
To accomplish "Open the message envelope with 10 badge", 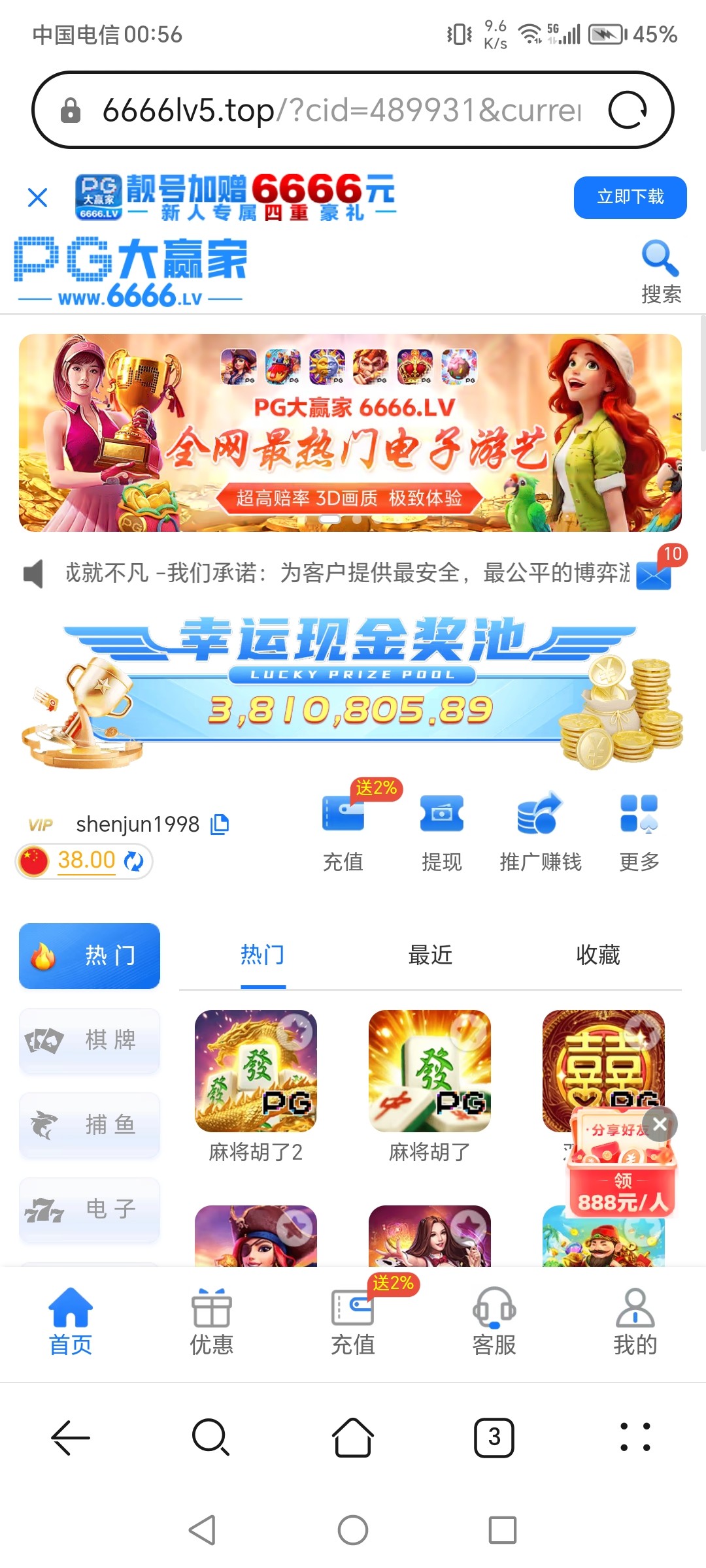I will coord(654,575).
